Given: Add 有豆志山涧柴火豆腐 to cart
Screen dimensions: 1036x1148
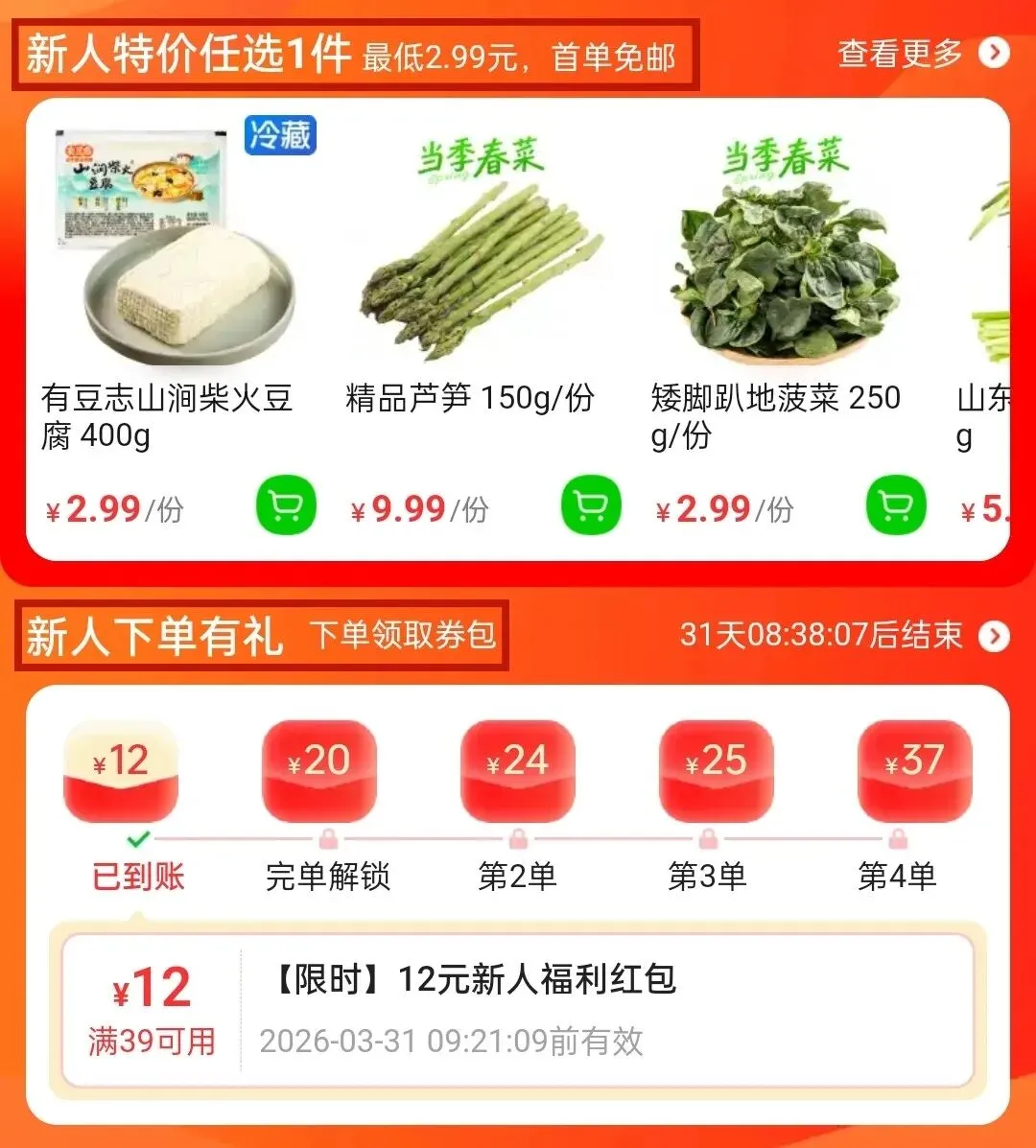Looking at the screenshot, I should pyautogui.click(x=286, y=505).
